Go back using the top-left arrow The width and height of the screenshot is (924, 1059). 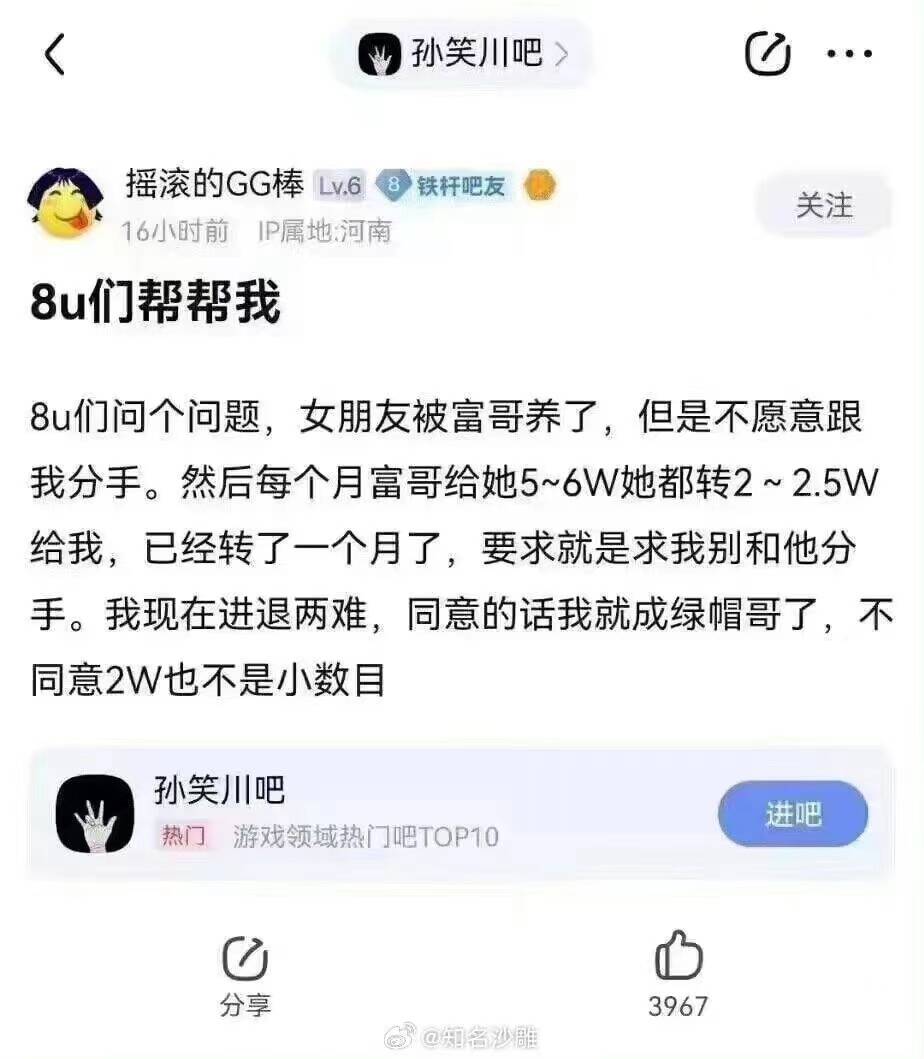[x=55, y=54]
